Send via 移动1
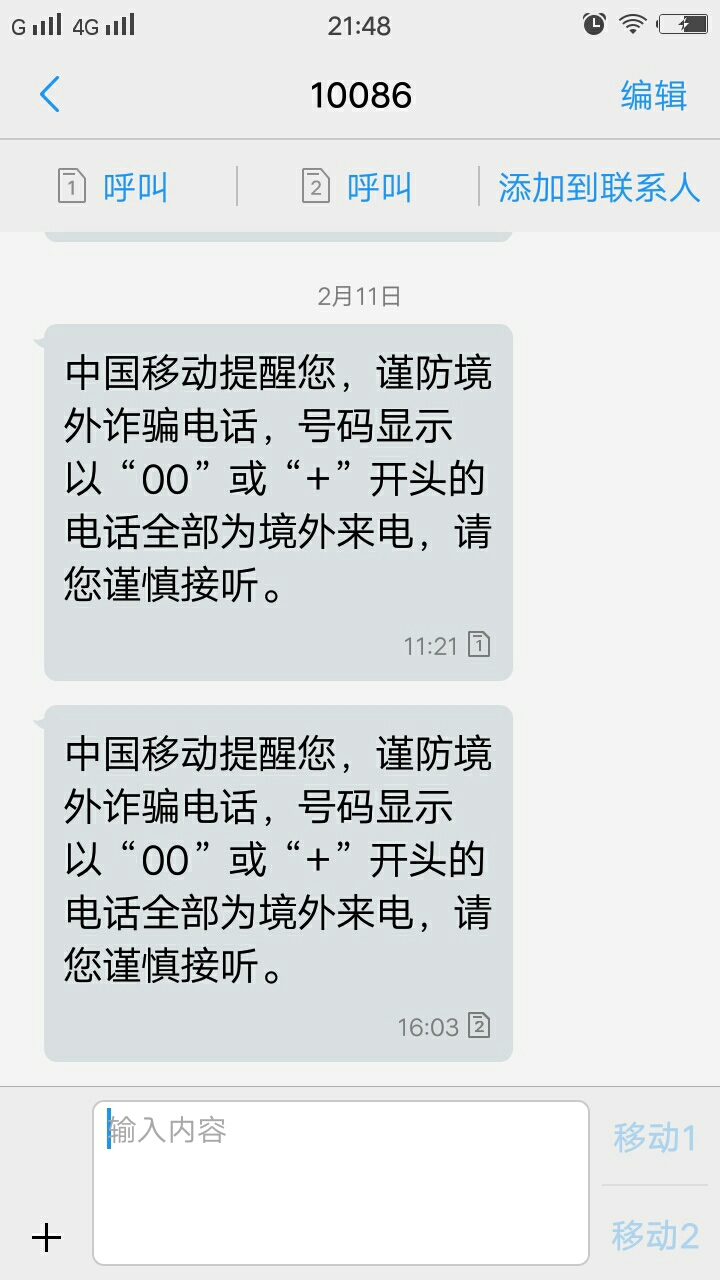This screenshot has height=1280, width=720. pos(655,1138)
